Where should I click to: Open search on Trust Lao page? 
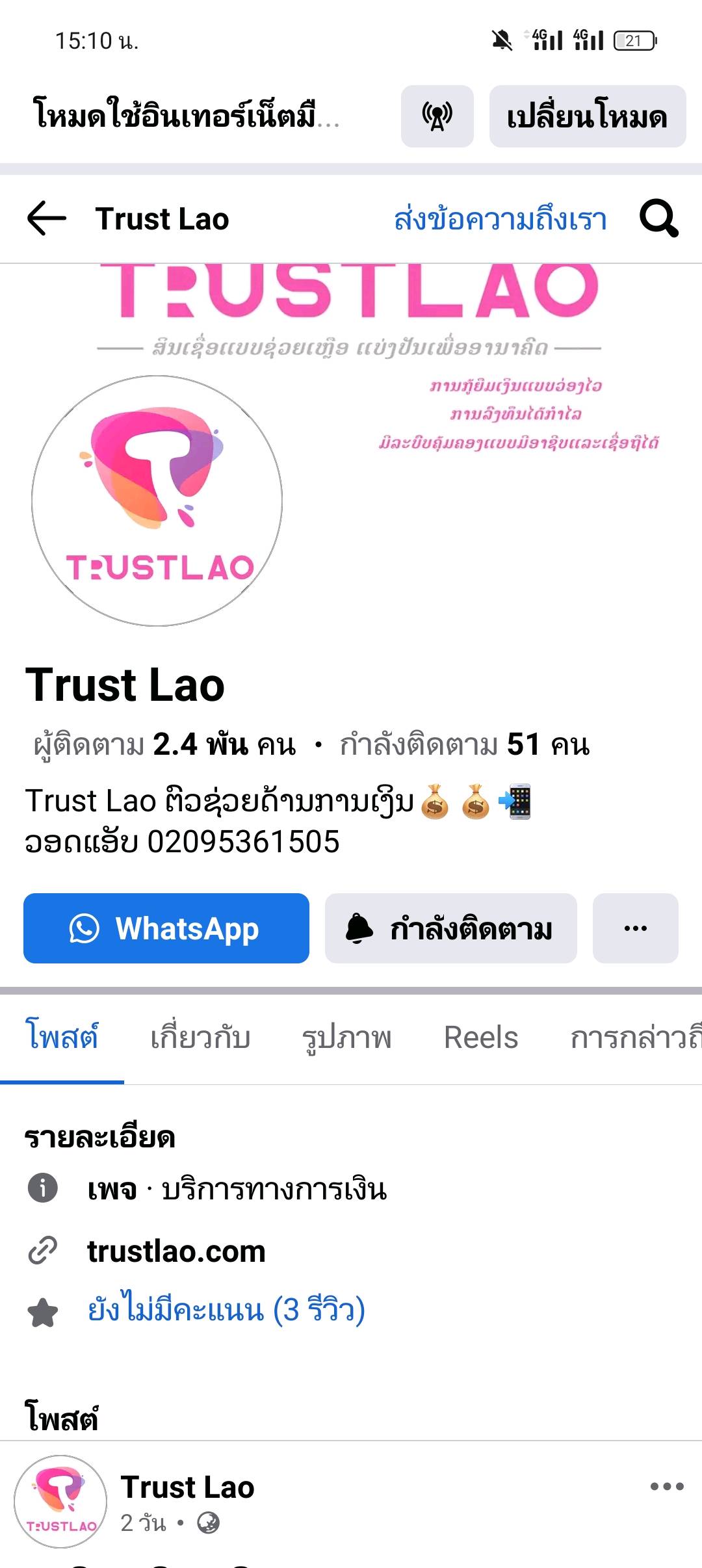[x=658, y=218]
